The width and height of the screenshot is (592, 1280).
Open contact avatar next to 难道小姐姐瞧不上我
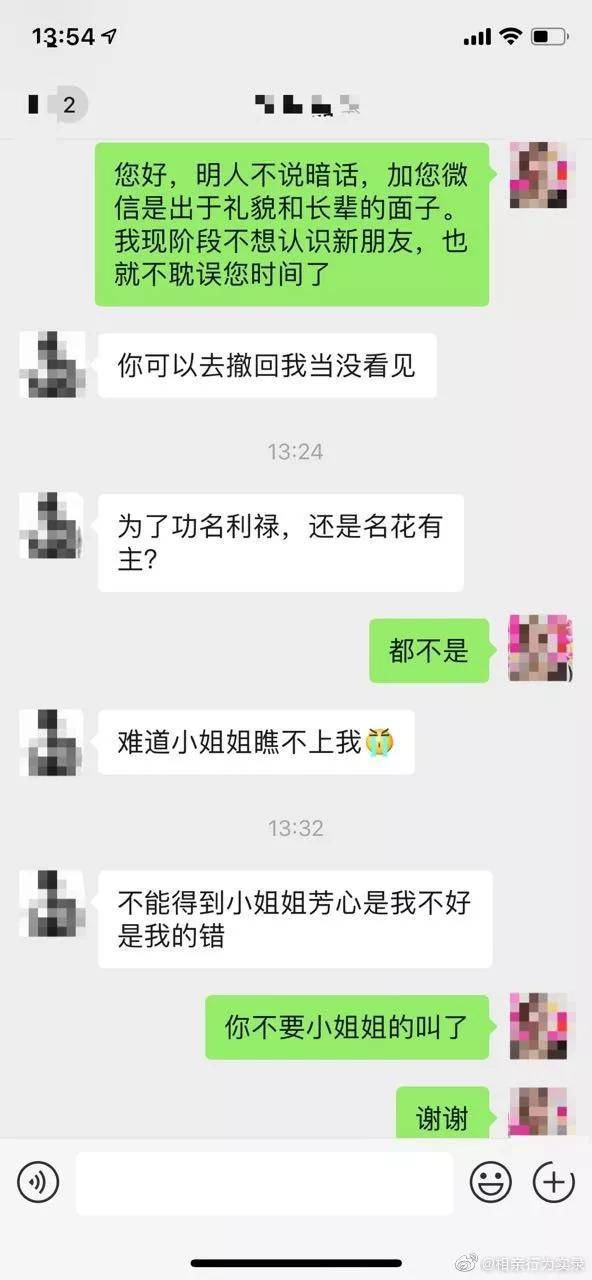pos(51,742)
